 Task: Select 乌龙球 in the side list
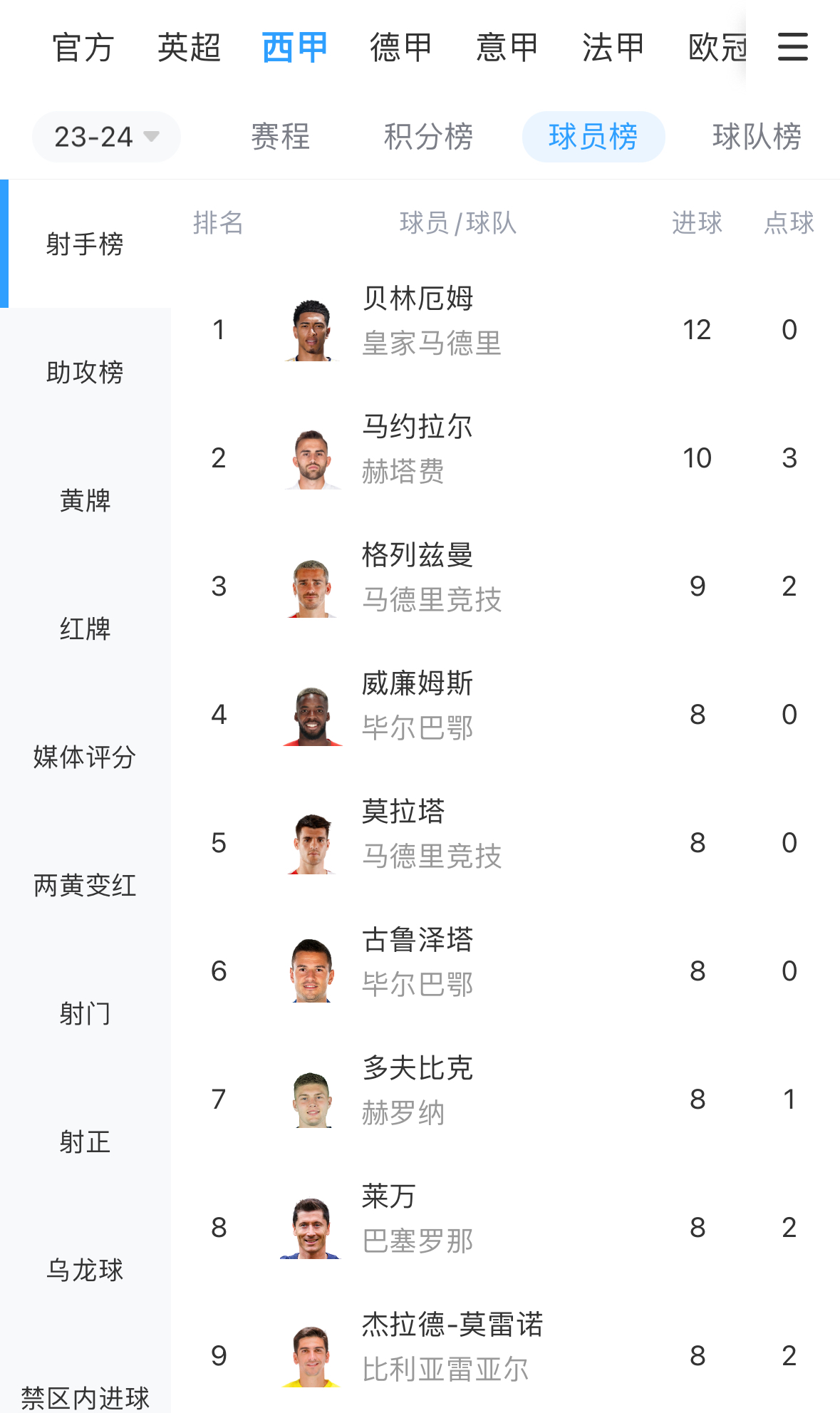click(x=85, y=1270)
